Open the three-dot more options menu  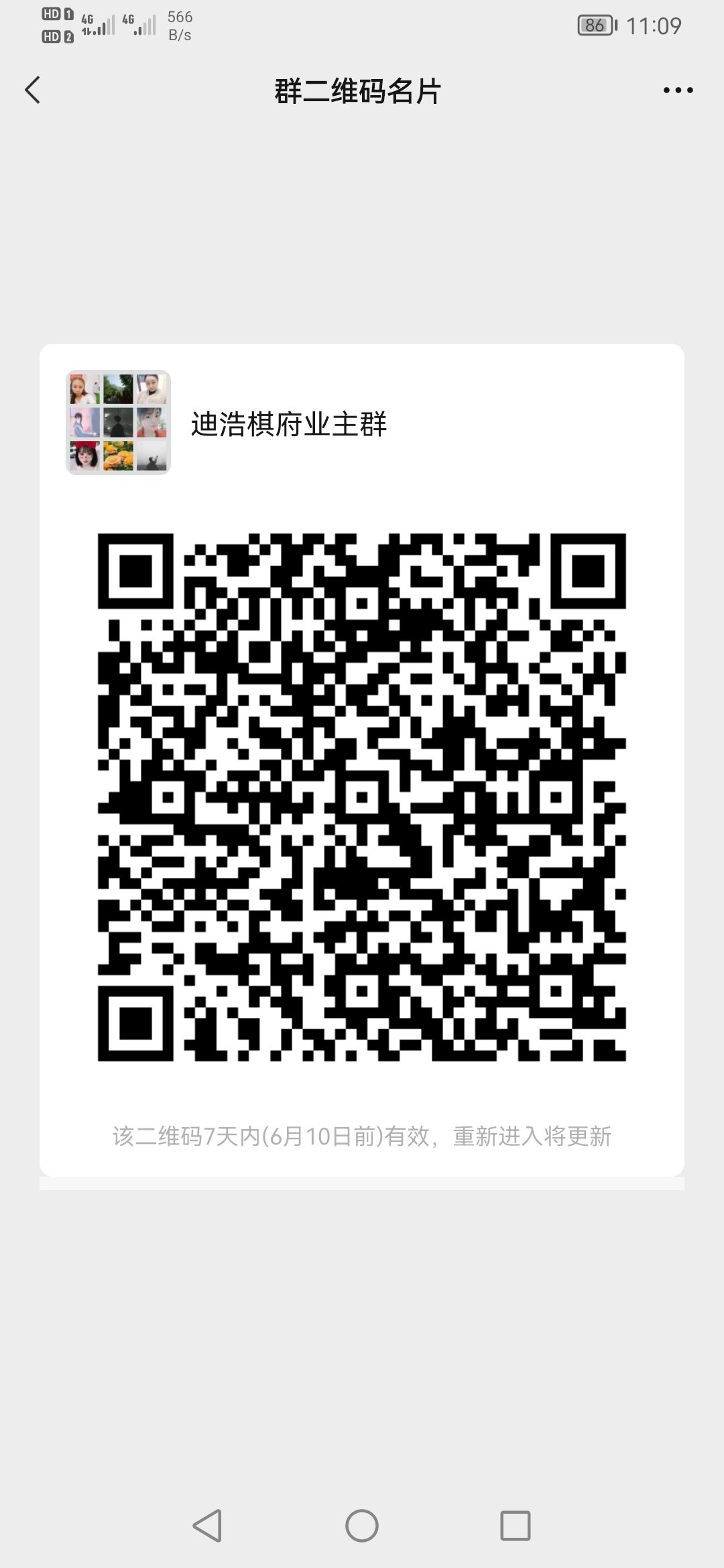click(x=678, y=90)
